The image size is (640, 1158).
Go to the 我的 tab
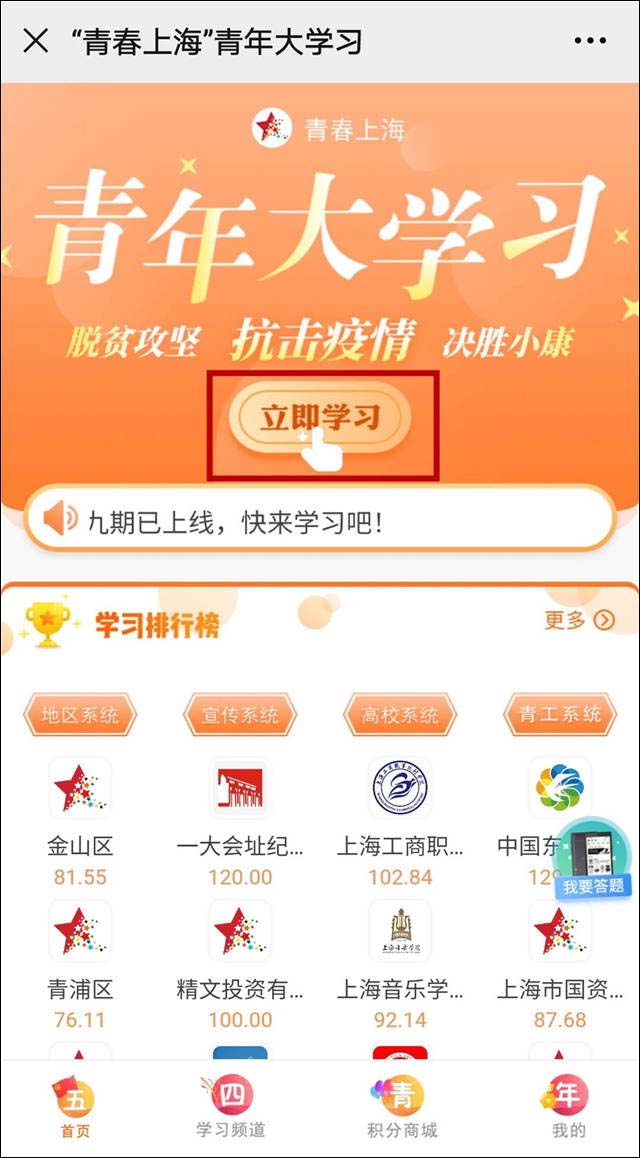pyautogui.click(x=568, y=1108)
